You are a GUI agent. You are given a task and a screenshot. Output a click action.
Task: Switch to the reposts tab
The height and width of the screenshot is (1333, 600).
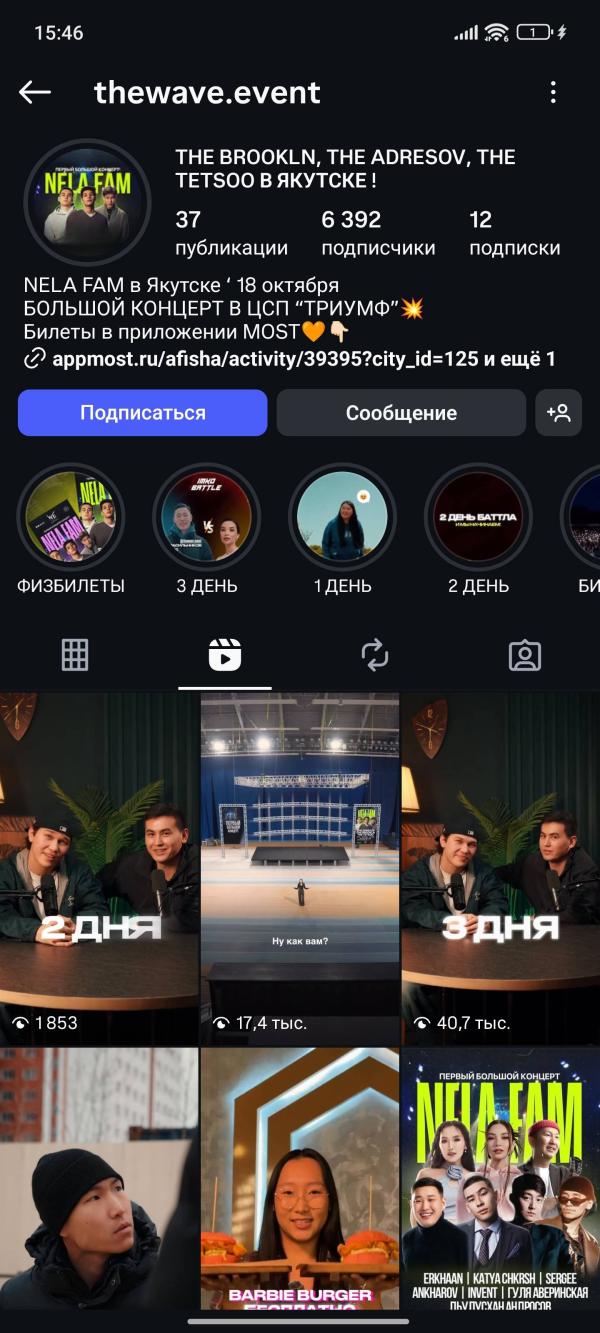pos(375,656)
